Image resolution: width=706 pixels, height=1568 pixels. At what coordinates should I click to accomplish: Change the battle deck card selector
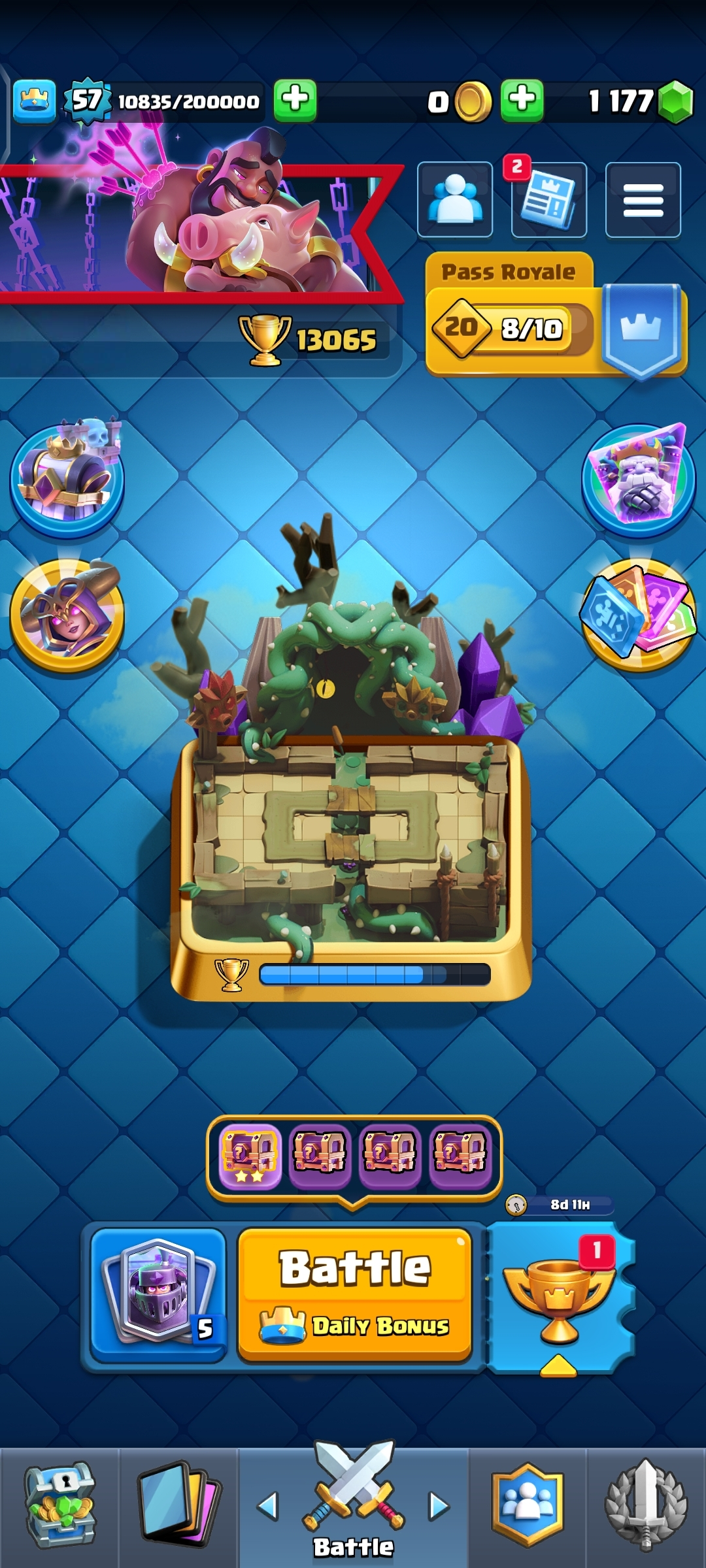pos(158,1294)
